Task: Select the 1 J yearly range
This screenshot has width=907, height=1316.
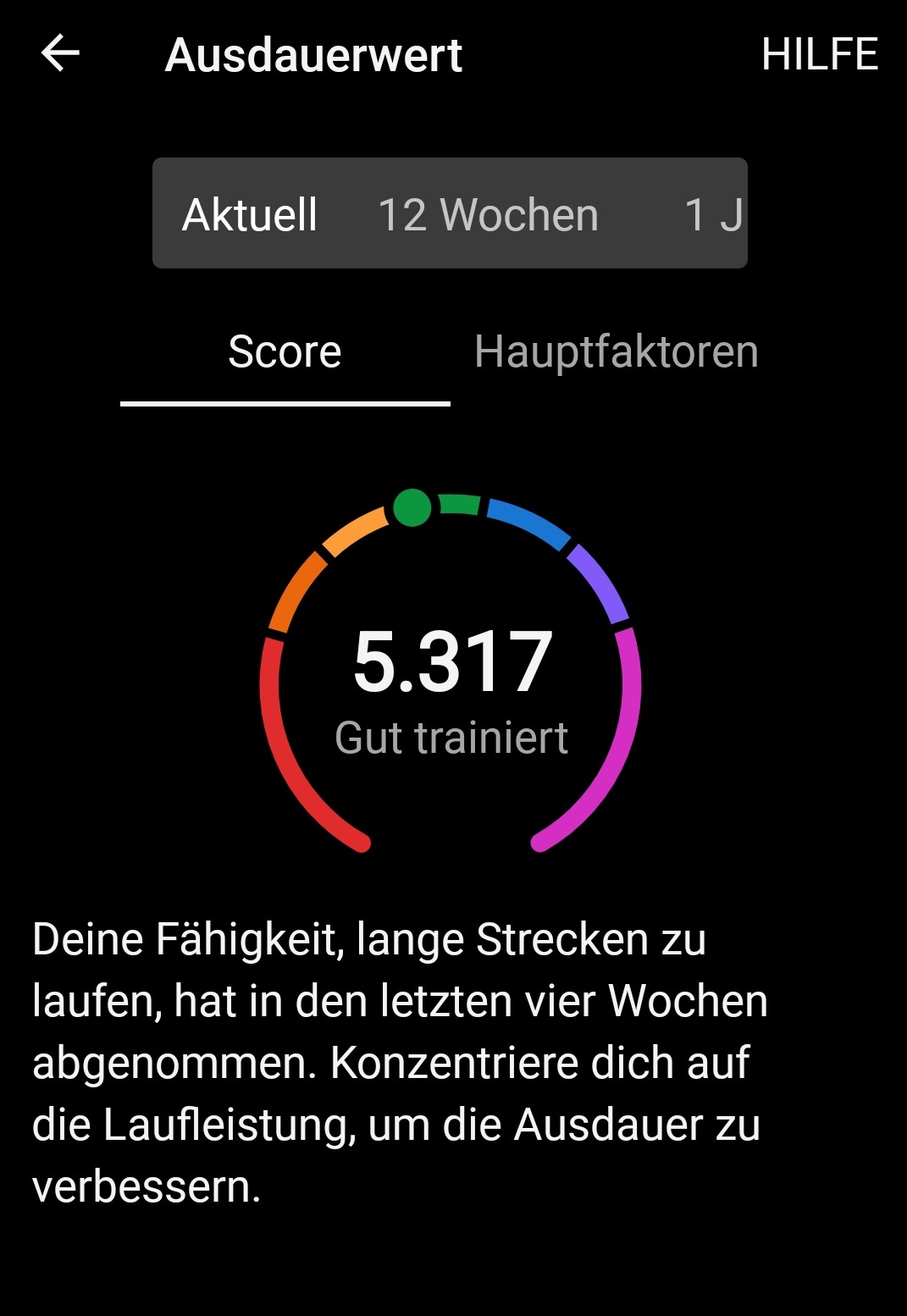Action: click(x=713, y=214)
